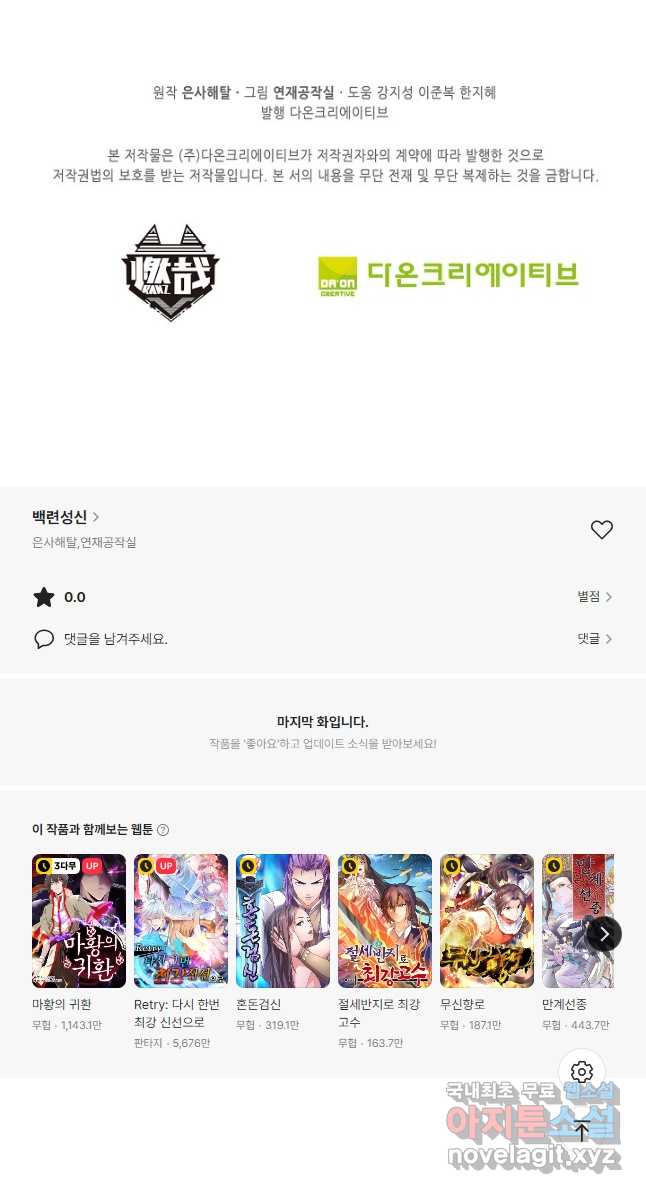Open the 댓글 comments section
The height and width of the screenshot is (1194, 646).
click(x=594, y=638)
